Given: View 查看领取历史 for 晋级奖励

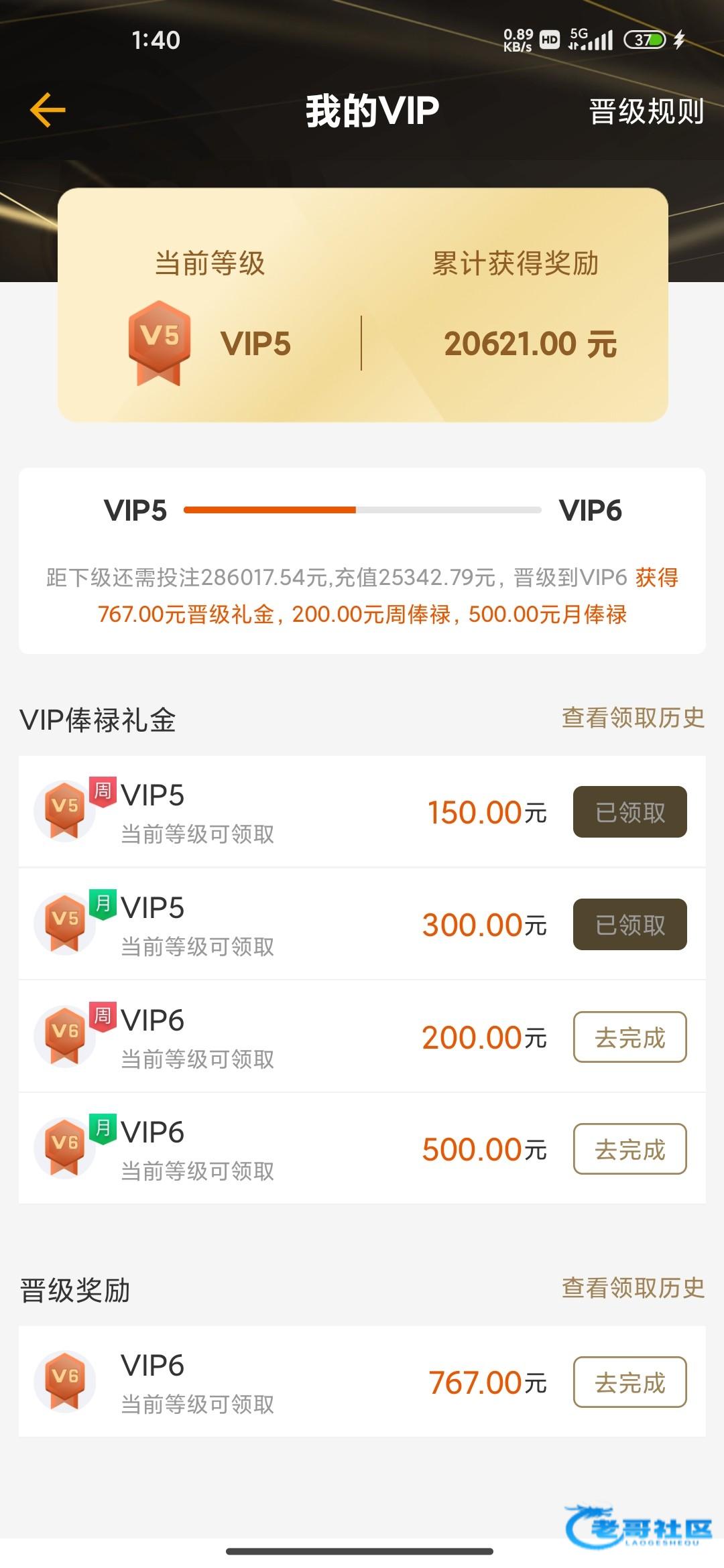Looking at the screenshot, I should 633,1287.
